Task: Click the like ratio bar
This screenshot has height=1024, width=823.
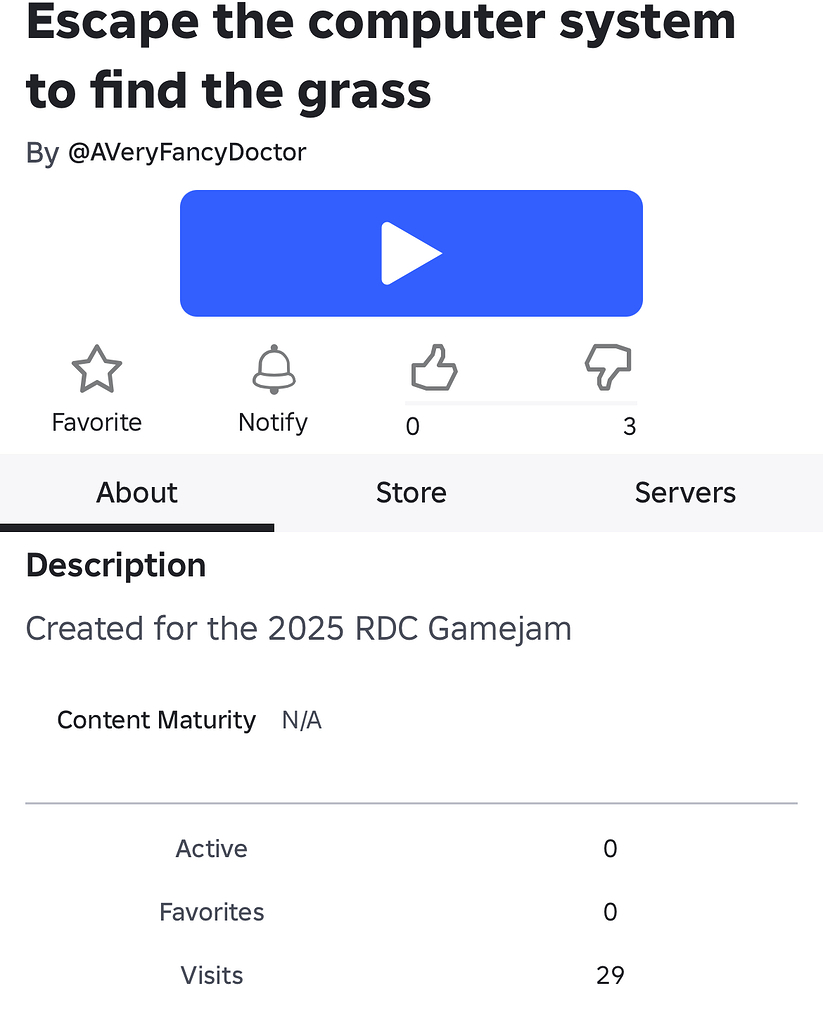Action: tap(520, 404)
